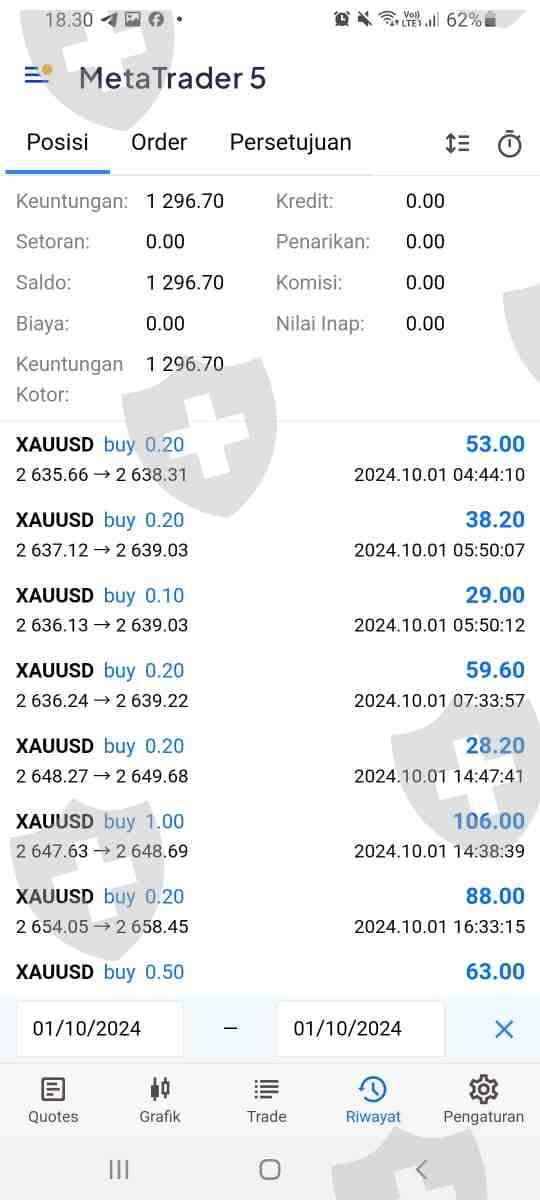
Task: Open the sort order icon
Action: click(x=457, y=143)
